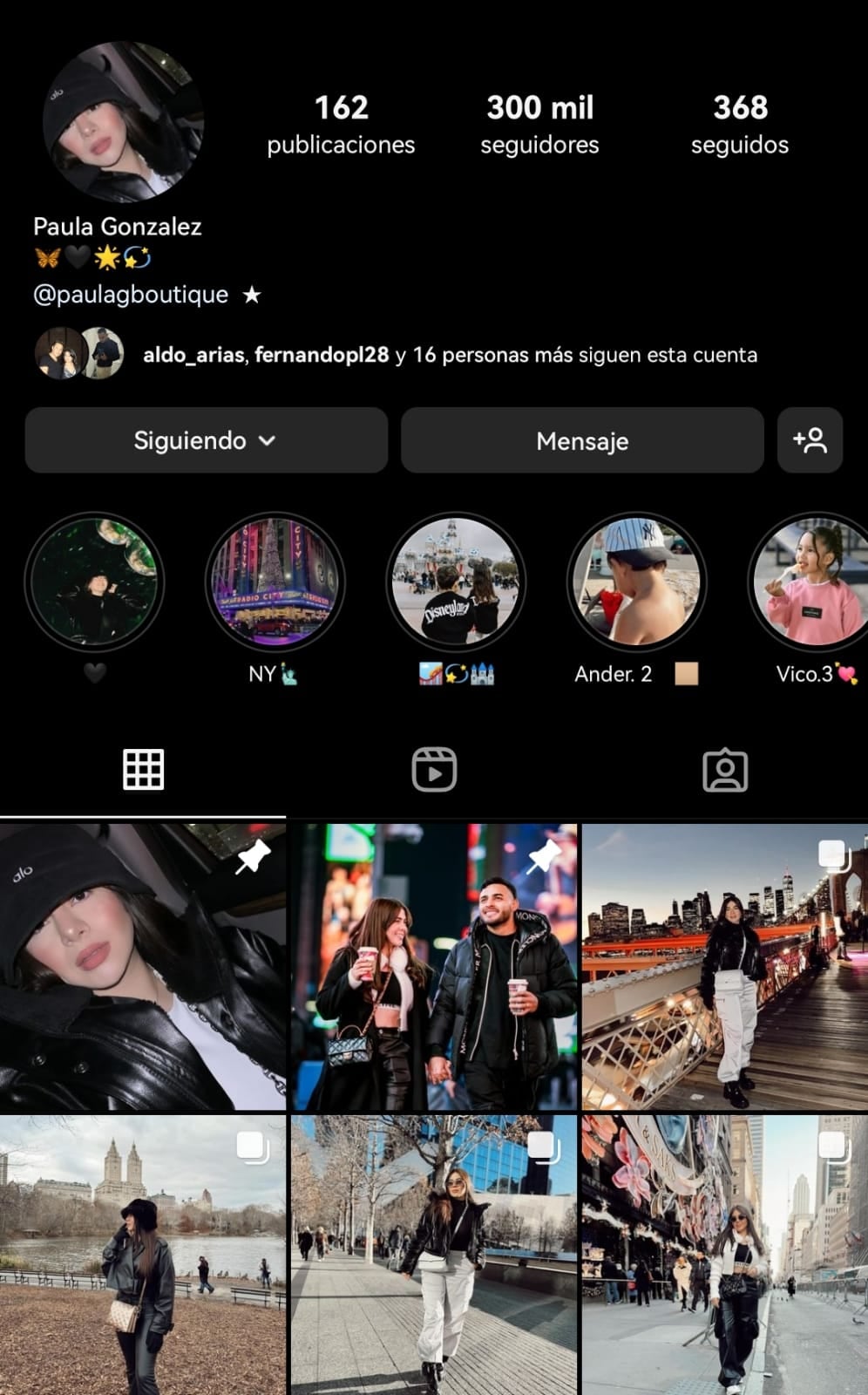The width and height of the screenshot is (868, 1395).
Task: Switch to the Reels tab
Action: (x=434, y=770)
